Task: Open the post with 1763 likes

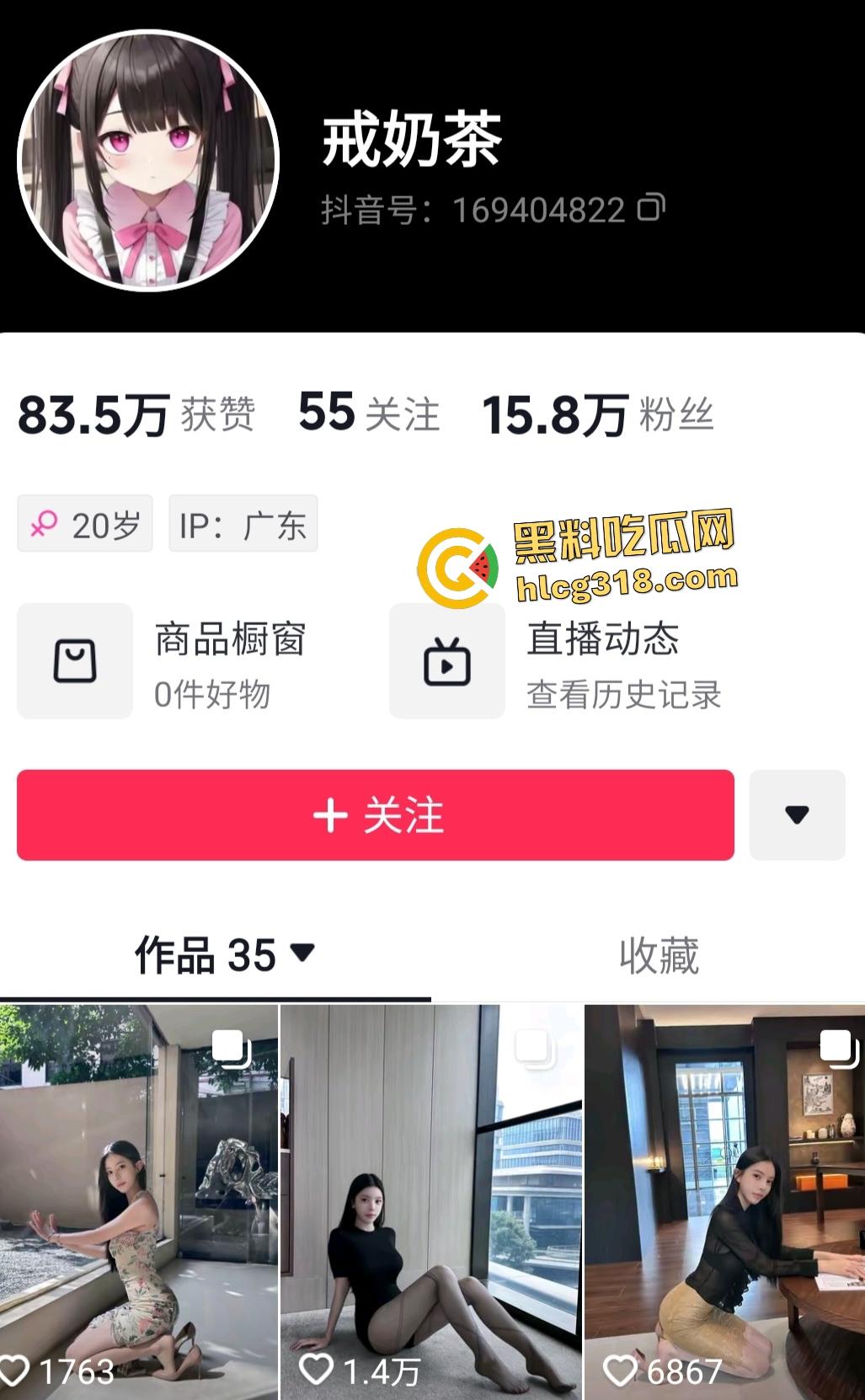Action: (139, 1196)
